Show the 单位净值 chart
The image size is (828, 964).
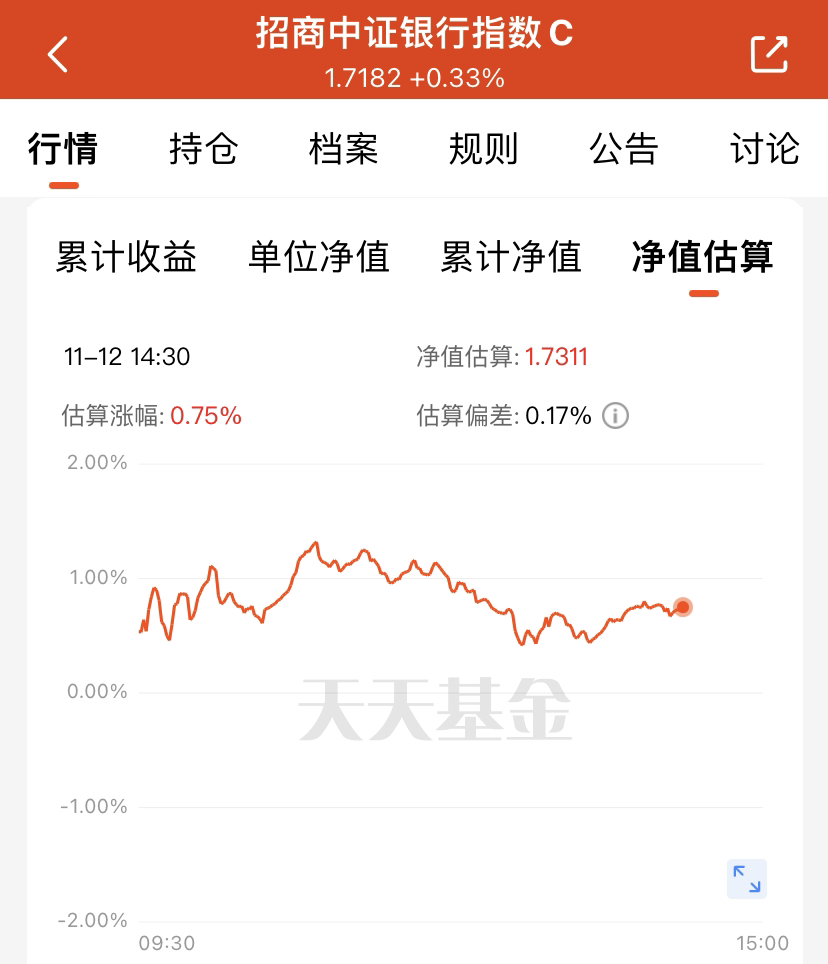coord(318,257)
